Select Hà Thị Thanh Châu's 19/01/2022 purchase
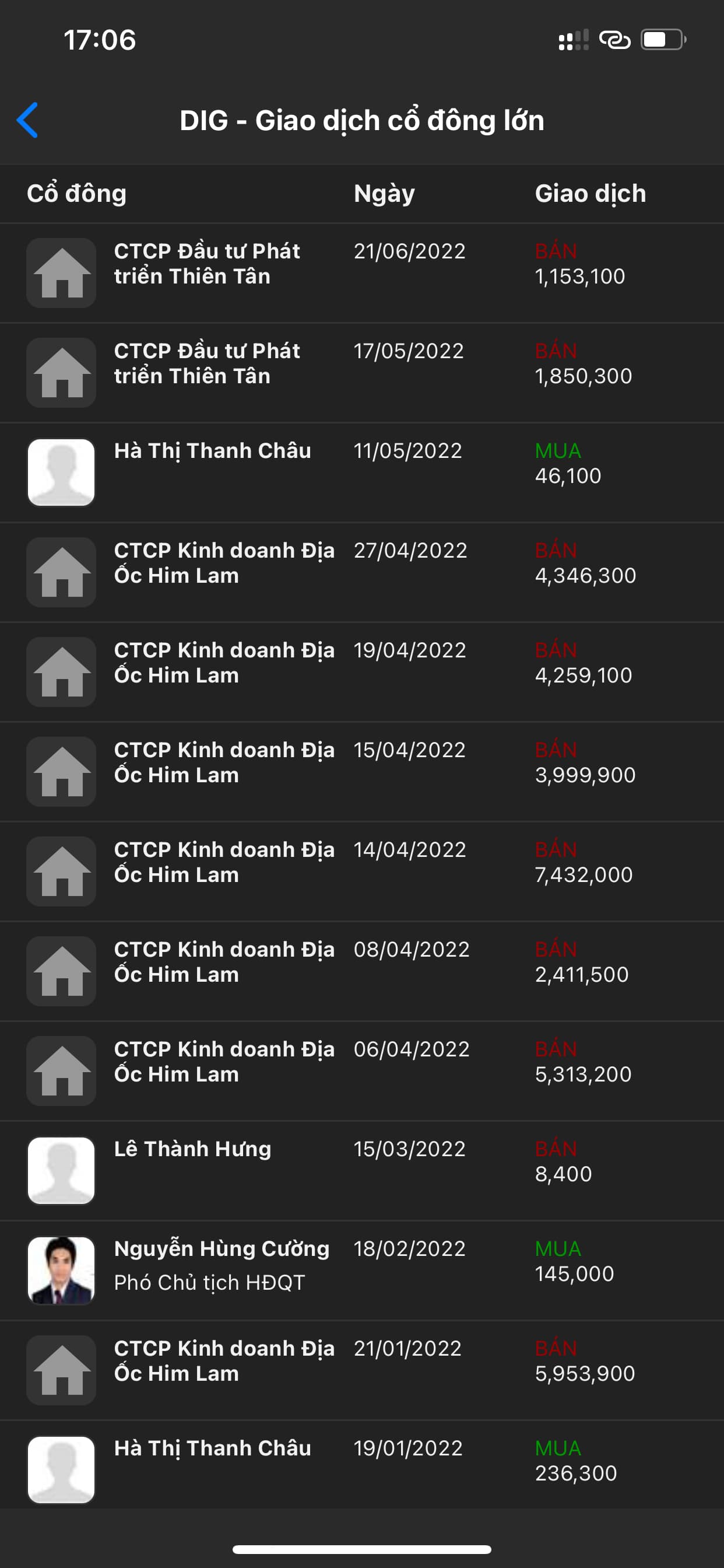724x1568 pixels. [361, 1468]
